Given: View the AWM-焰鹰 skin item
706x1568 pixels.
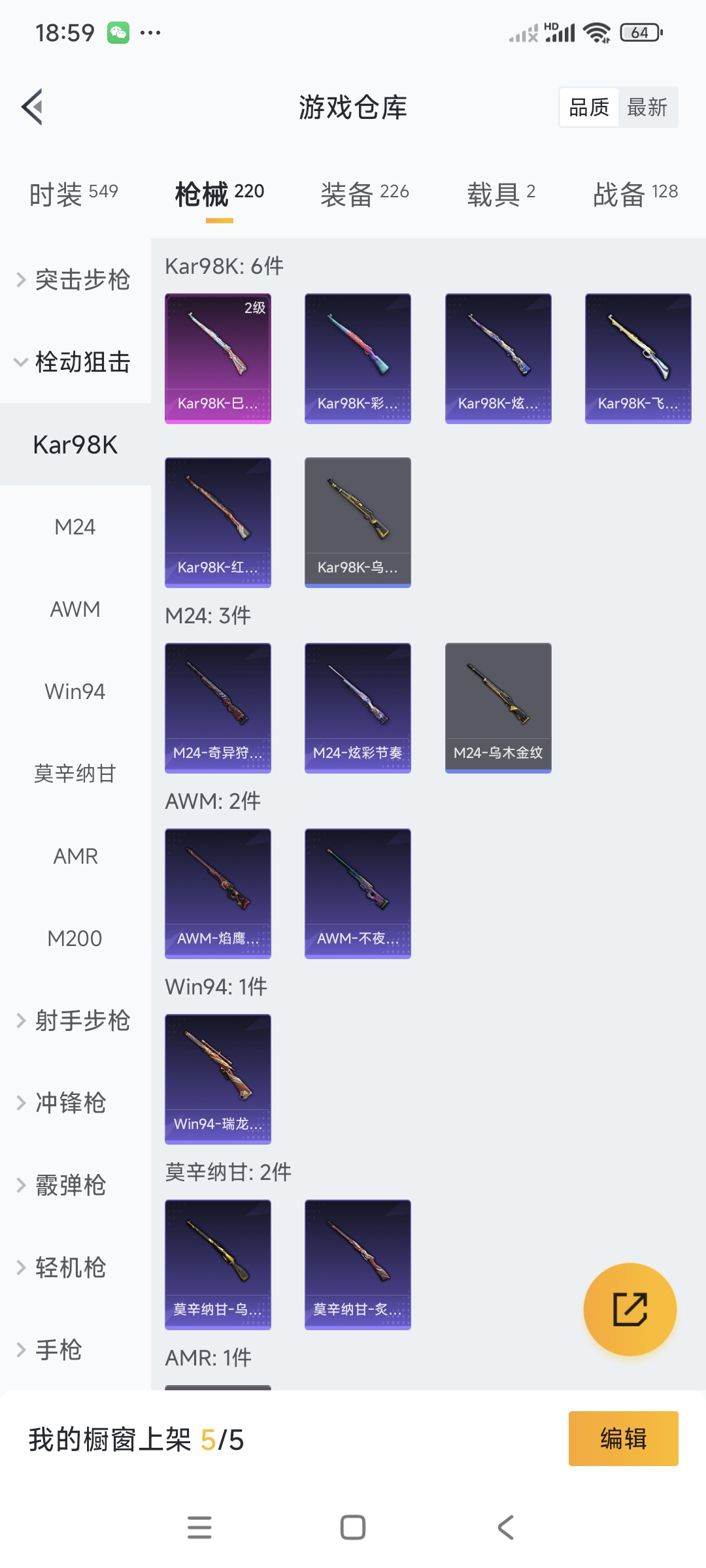Looking at the screenshot, I should (x=218, y=893).
